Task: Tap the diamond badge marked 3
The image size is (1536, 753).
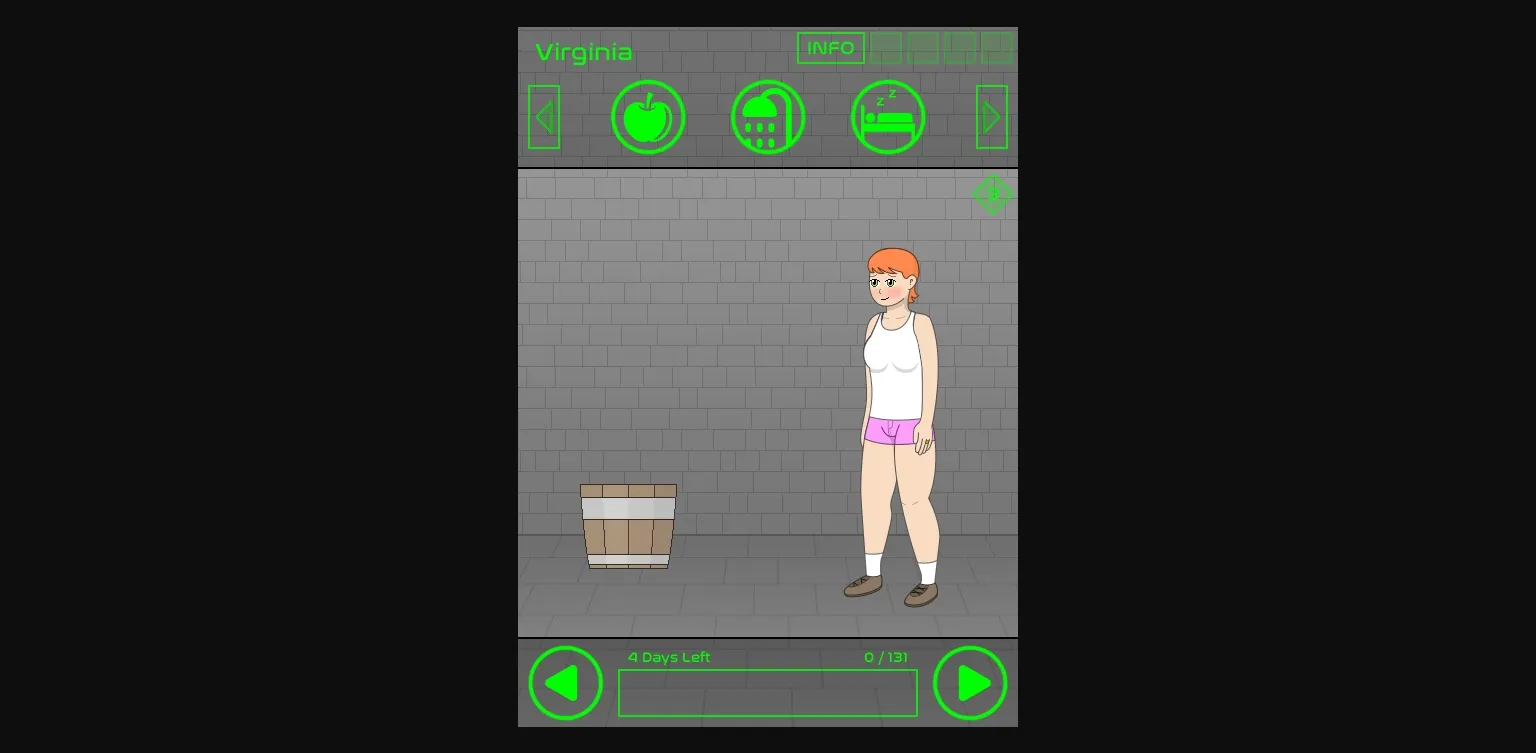Action: [x=993, y=194]
